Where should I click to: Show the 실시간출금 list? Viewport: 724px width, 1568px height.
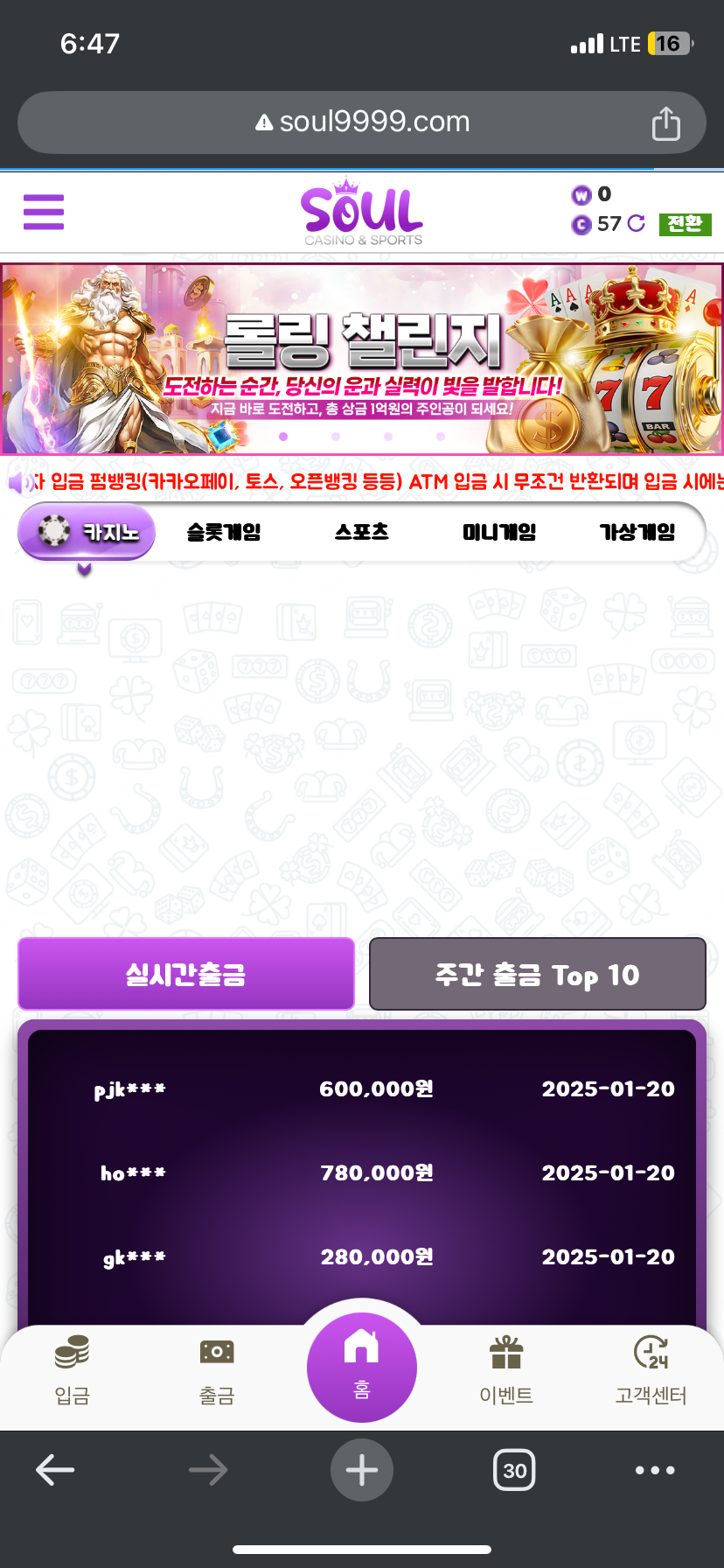click(186, 974)
